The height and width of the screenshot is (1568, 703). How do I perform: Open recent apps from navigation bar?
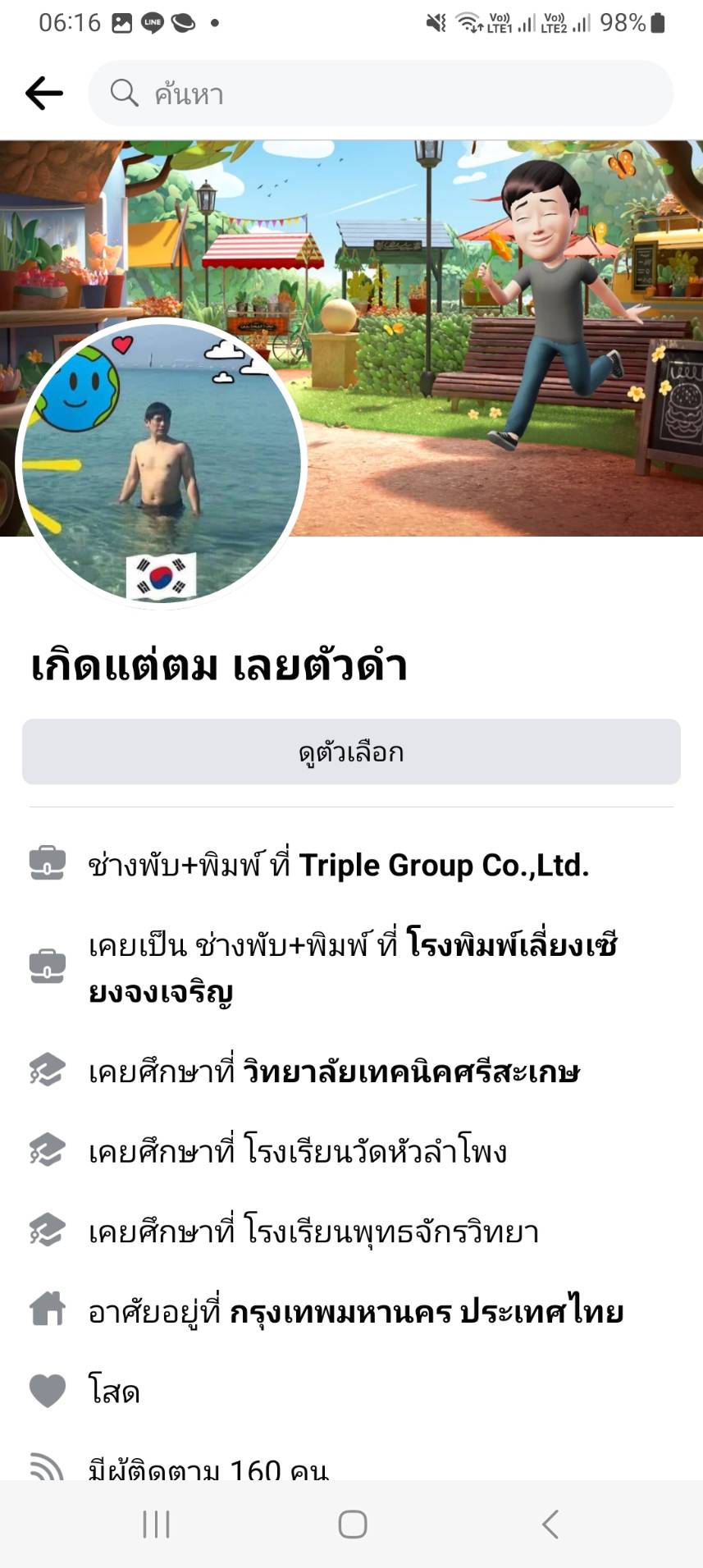pyautogui.click(x=156, y=1525)
